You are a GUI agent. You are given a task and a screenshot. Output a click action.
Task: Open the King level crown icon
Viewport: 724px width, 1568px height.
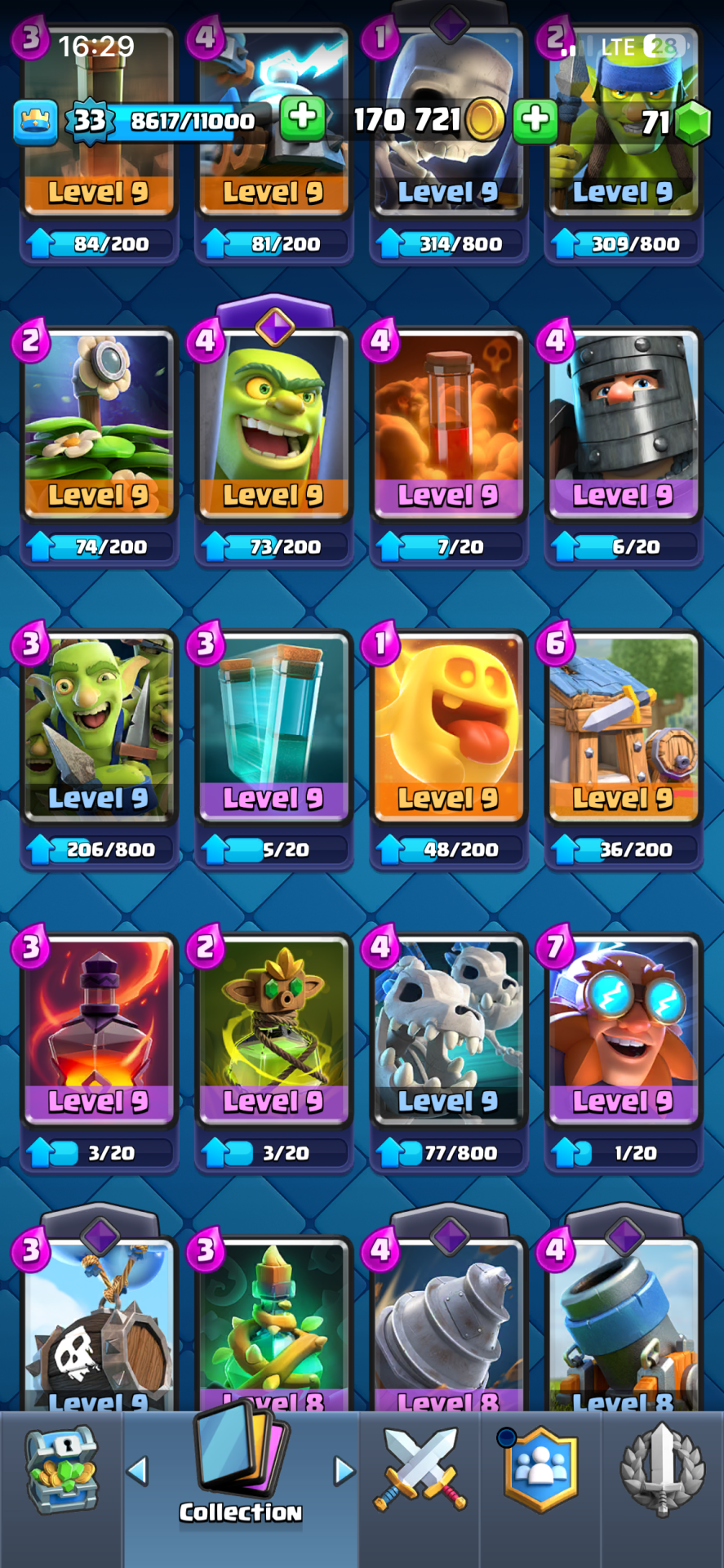pos(35,121)
